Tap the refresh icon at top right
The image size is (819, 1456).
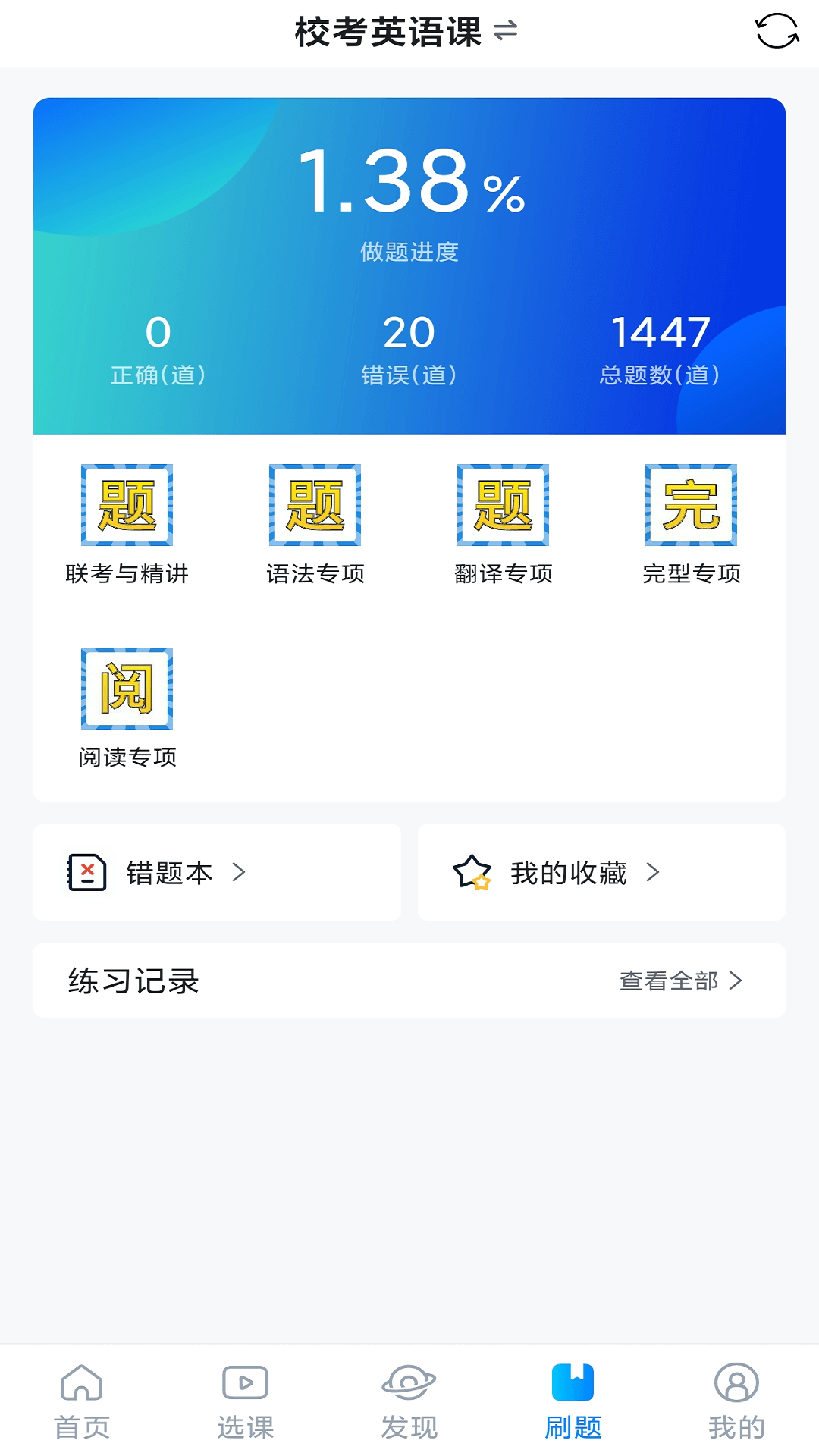pyautogui.click(x=774, y=32)
